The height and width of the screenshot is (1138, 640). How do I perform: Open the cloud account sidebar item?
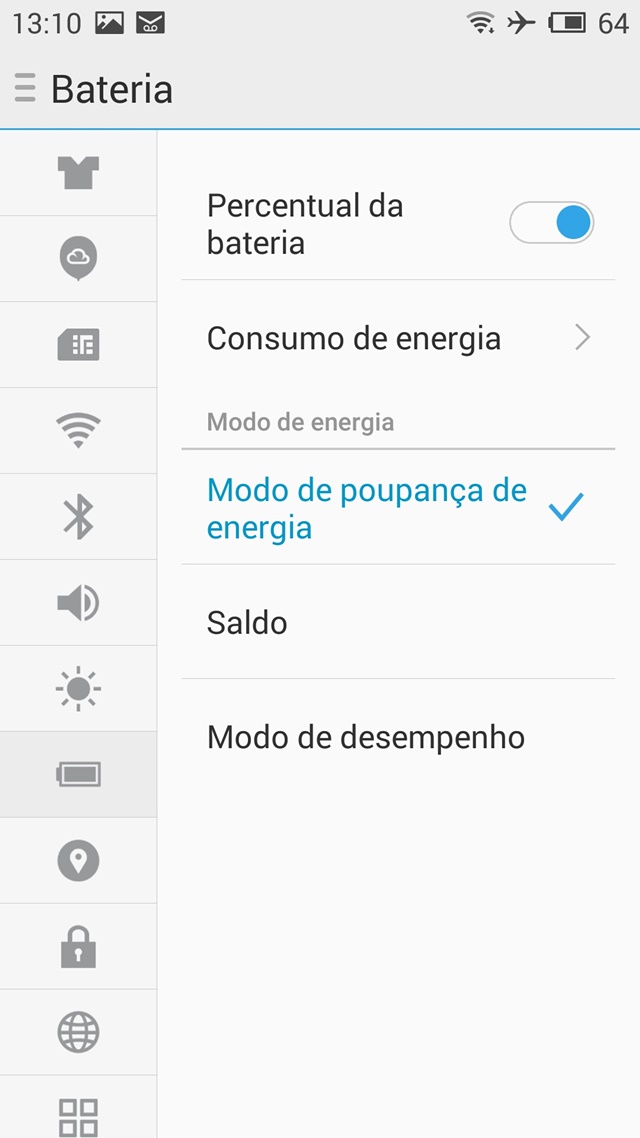pos(78,258)
